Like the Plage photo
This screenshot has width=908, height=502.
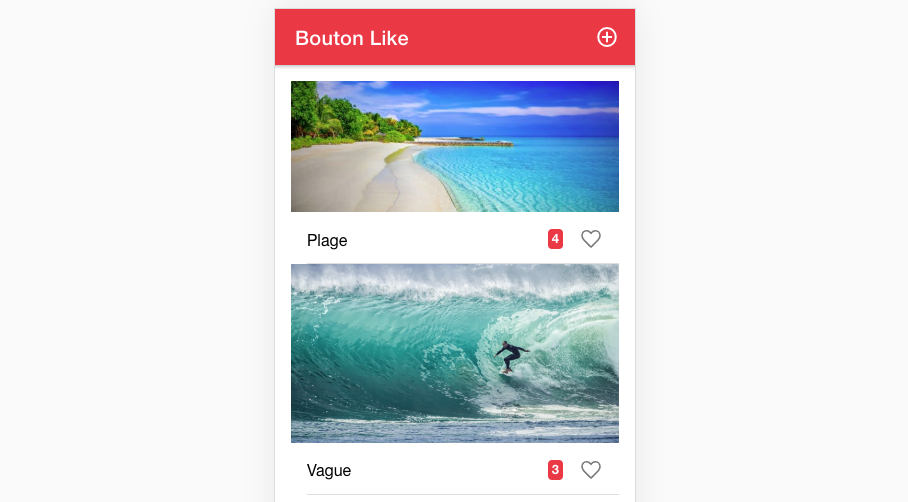click(591, 239)
